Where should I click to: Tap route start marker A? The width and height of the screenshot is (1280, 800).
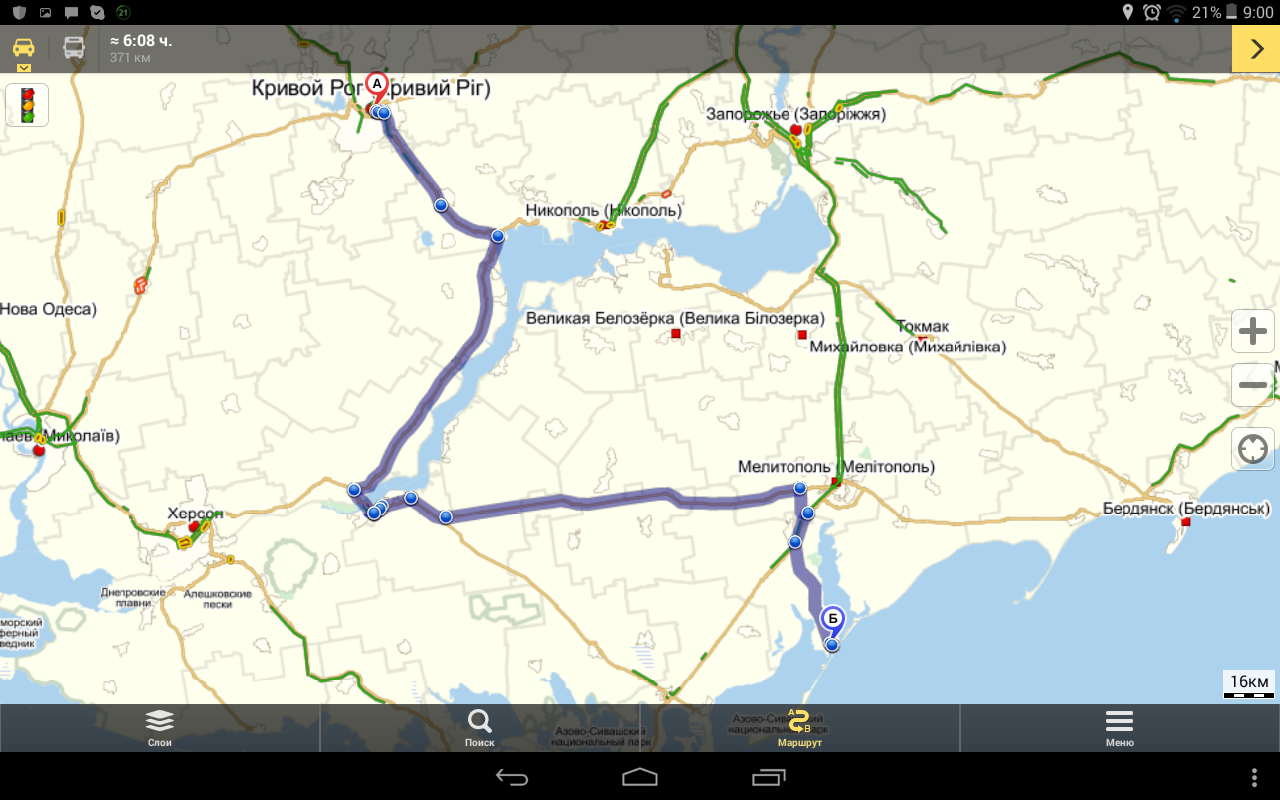[x=377, y=86]
